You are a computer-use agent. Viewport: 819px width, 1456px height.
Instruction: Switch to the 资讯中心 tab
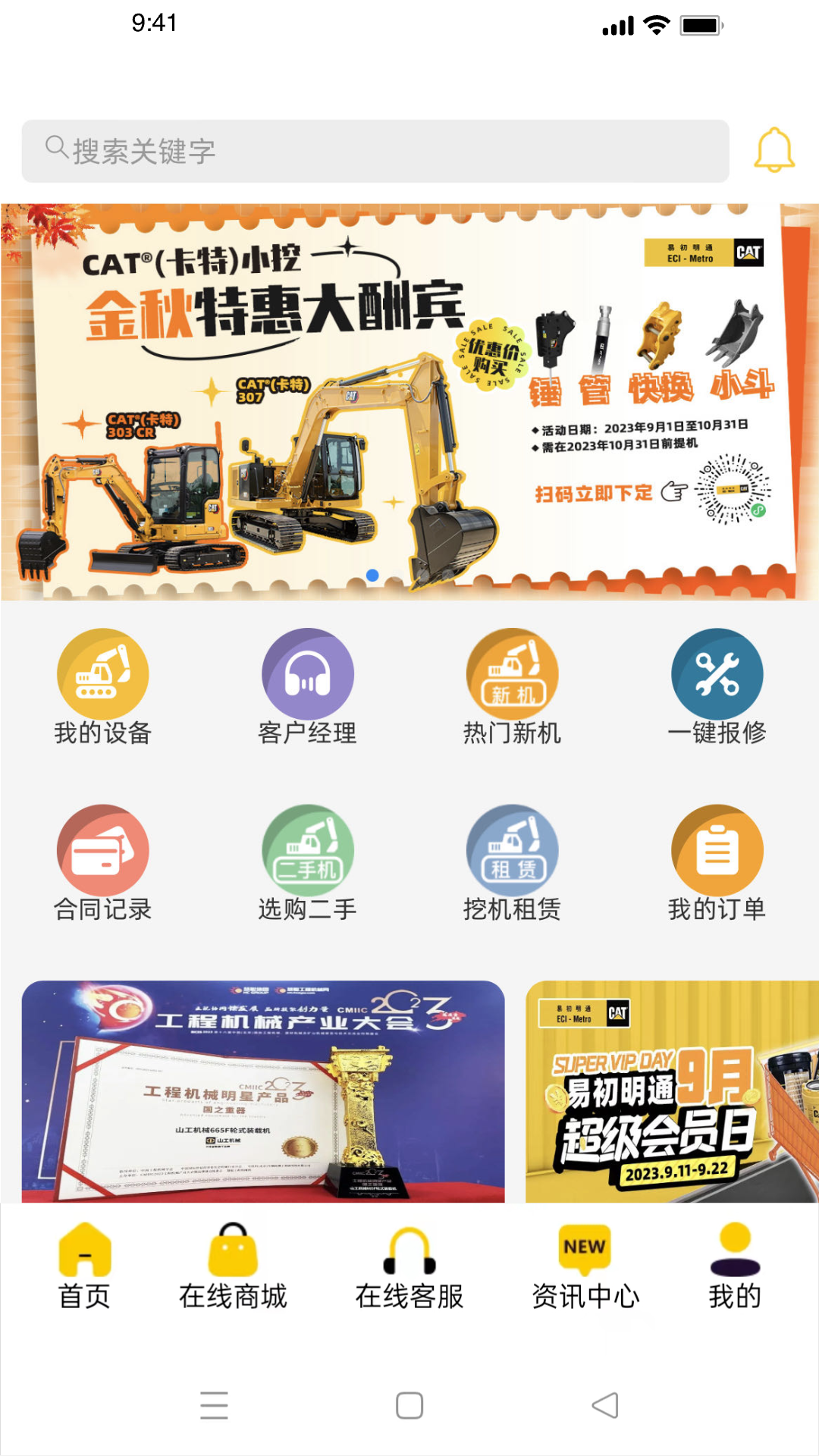pos(585,1266)
